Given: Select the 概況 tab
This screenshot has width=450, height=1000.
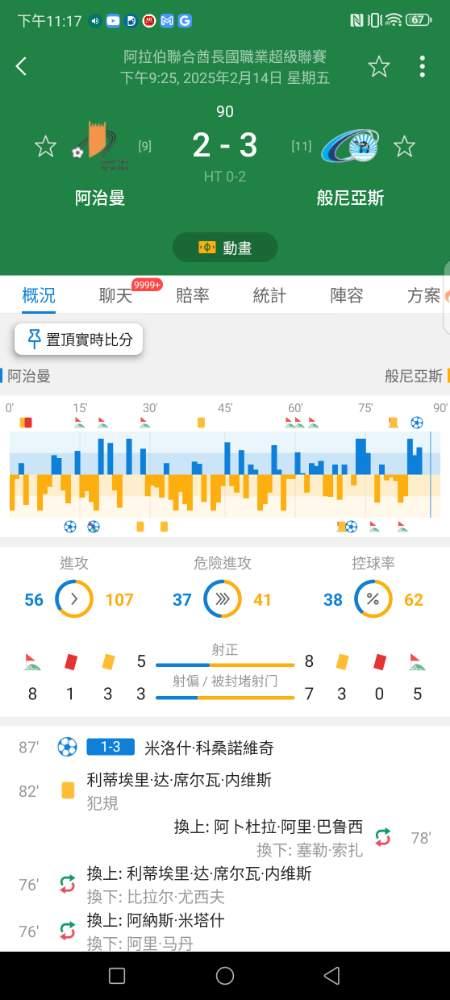Looking at the screenshot, I should [38, 295].
